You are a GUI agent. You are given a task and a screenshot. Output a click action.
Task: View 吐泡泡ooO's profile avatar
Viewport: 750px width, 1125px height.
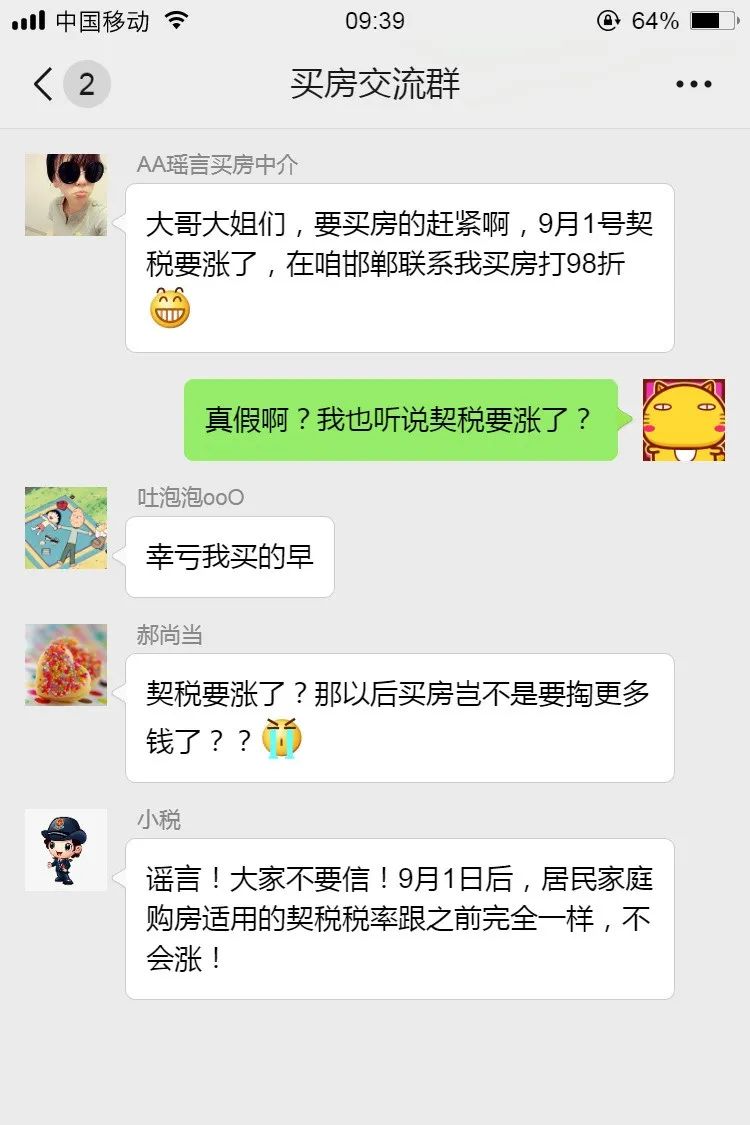coord(66,528)
